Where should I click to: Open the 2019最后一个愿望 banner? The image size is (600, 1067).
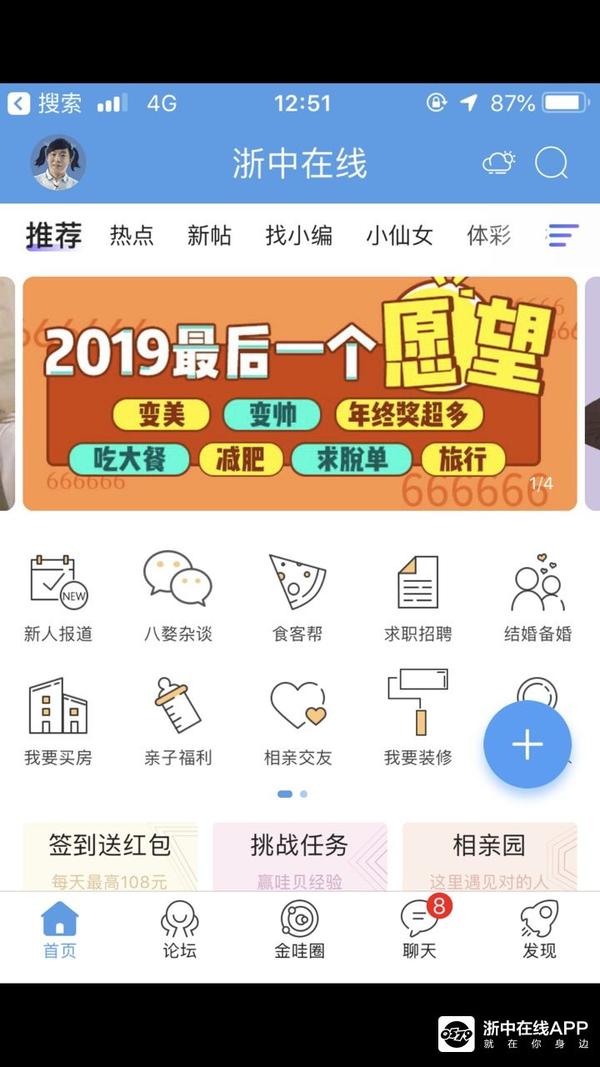click(300, 393)
